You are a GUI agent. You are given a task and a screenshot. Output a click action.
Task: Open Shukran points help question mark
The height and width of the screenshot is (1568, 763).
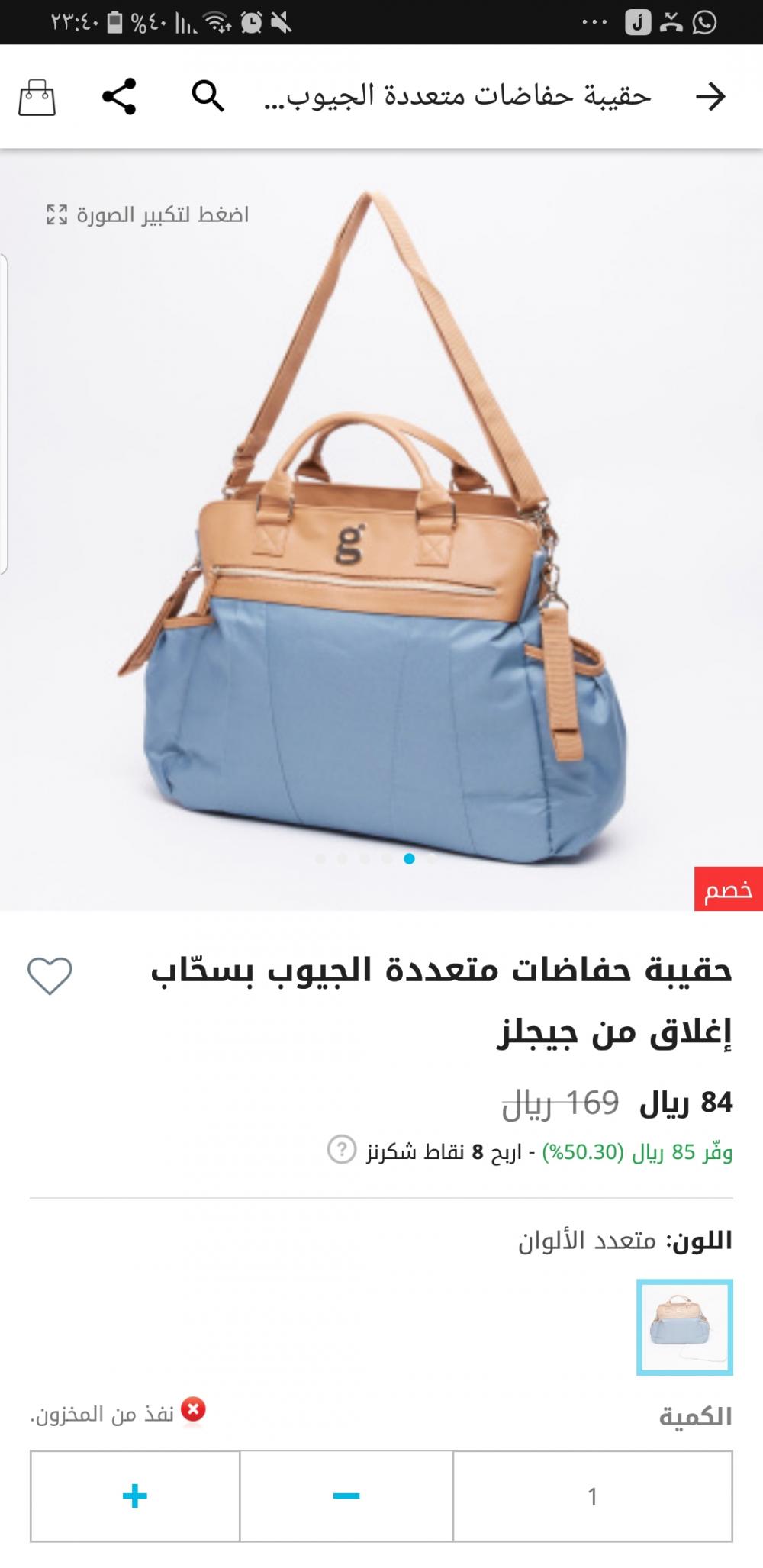[x=342, y=1149]
